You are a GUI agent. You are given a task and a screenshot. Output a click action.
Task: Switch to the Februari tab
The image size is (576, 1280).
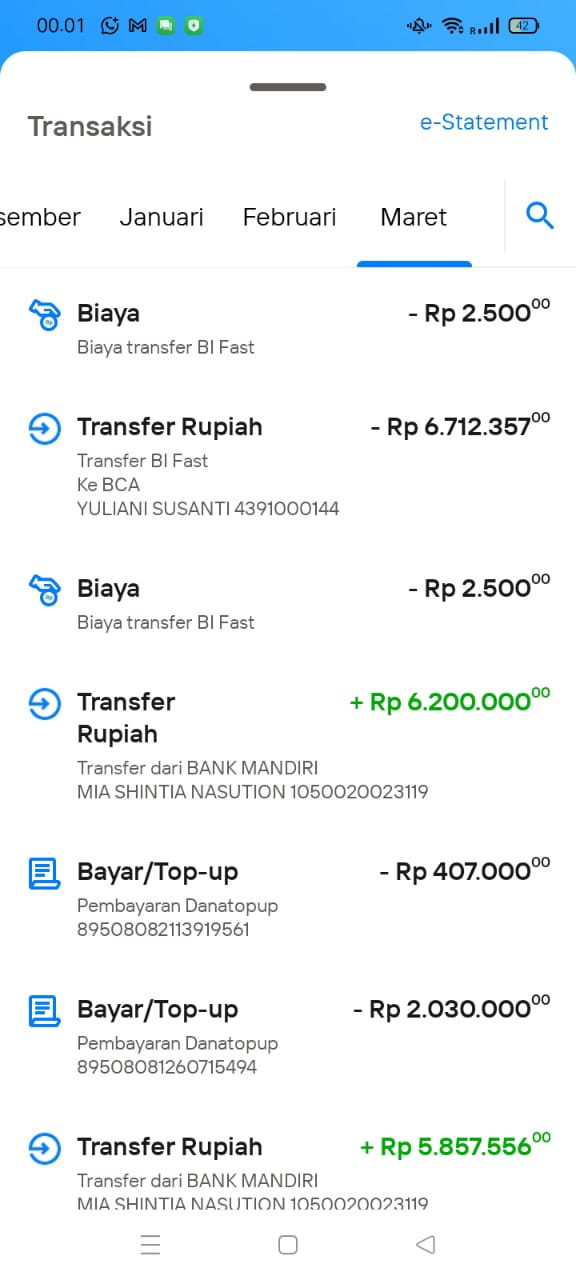pyautogui.click(x=290, y=217)
